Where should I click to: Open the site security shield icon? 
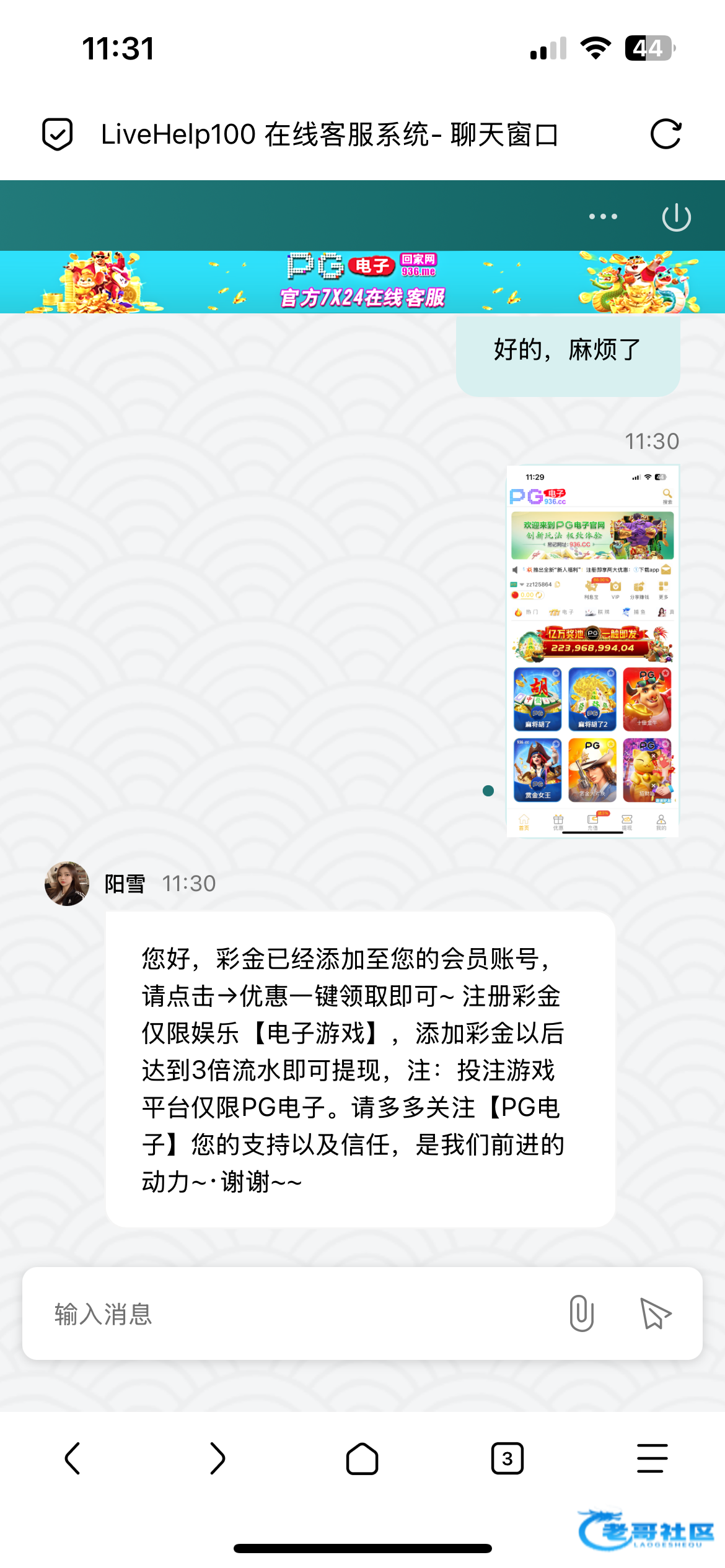pos(58,134)
